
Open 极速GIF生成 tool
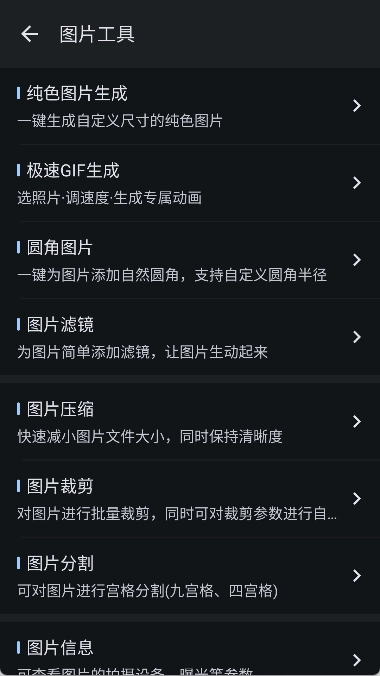point(190,183)
